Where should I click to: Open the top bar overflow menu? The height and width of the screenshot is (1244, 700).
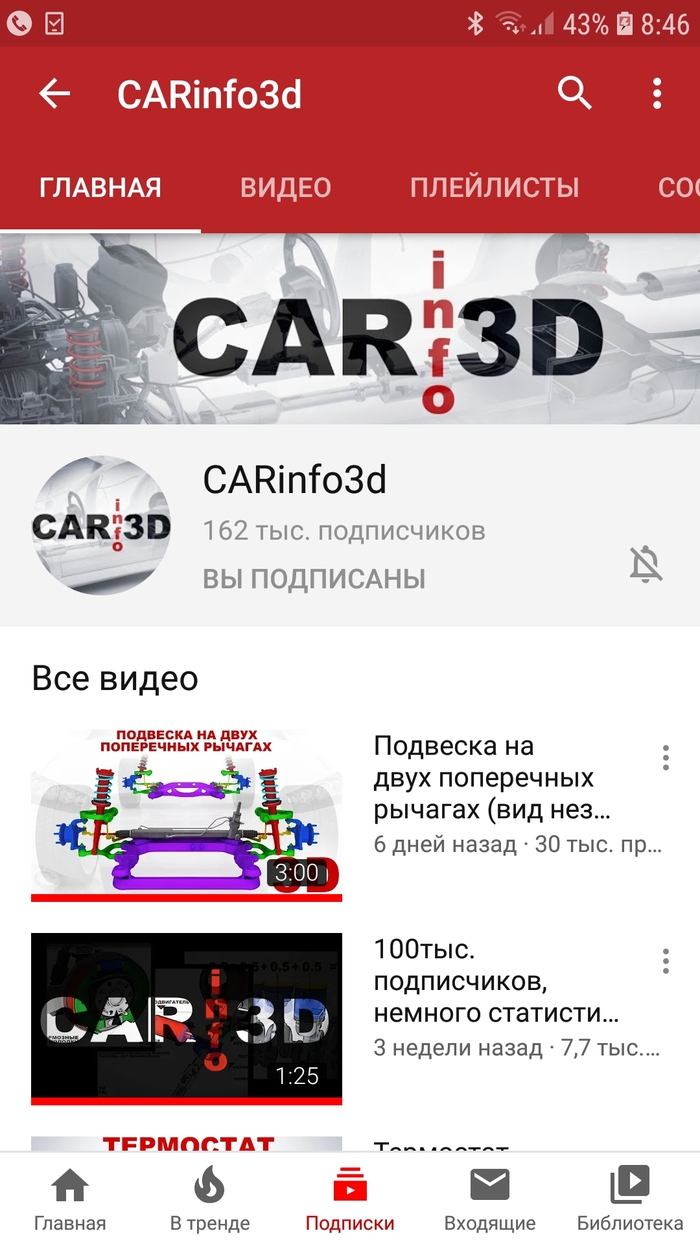pos(657,94)
